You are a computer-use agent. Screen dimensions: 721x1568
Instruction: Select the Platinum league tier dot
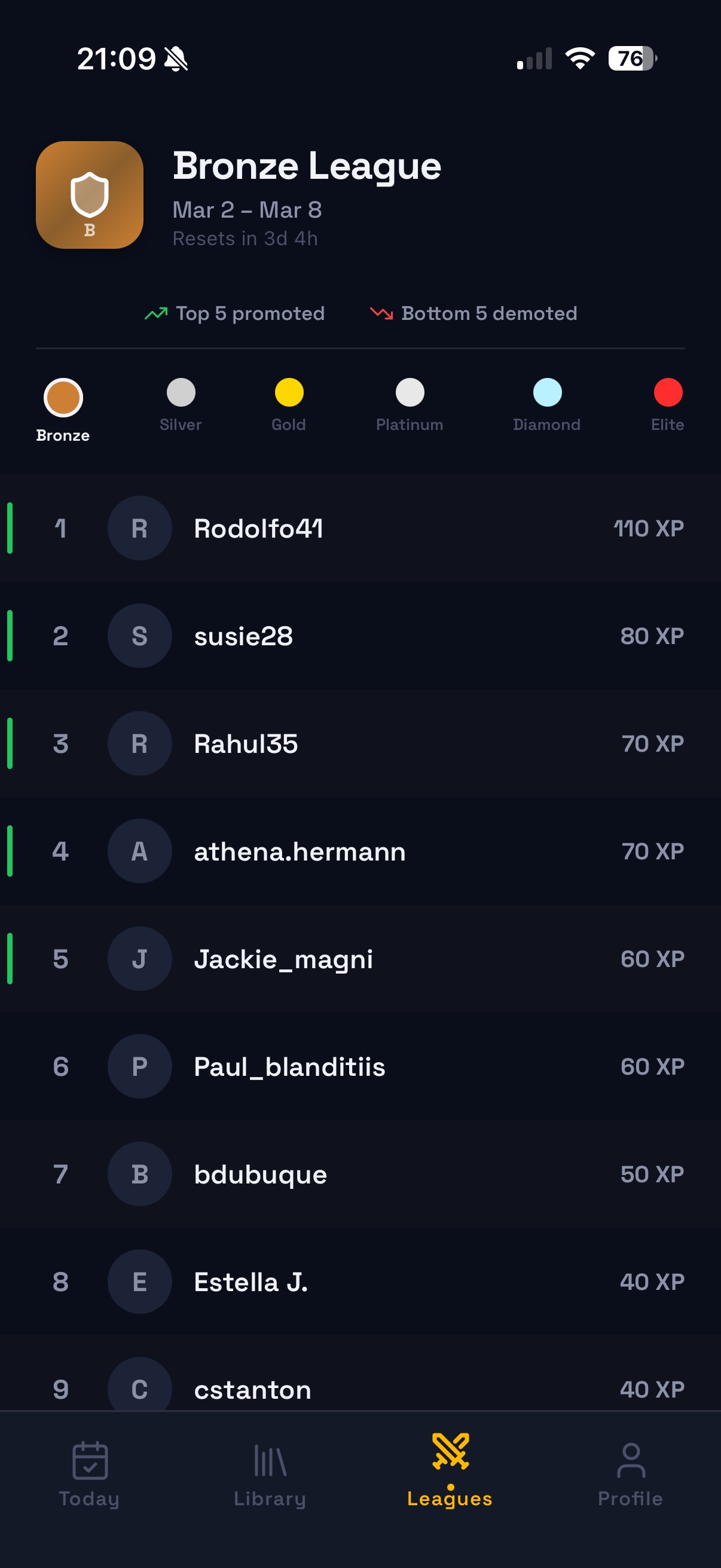pos(409,393)
